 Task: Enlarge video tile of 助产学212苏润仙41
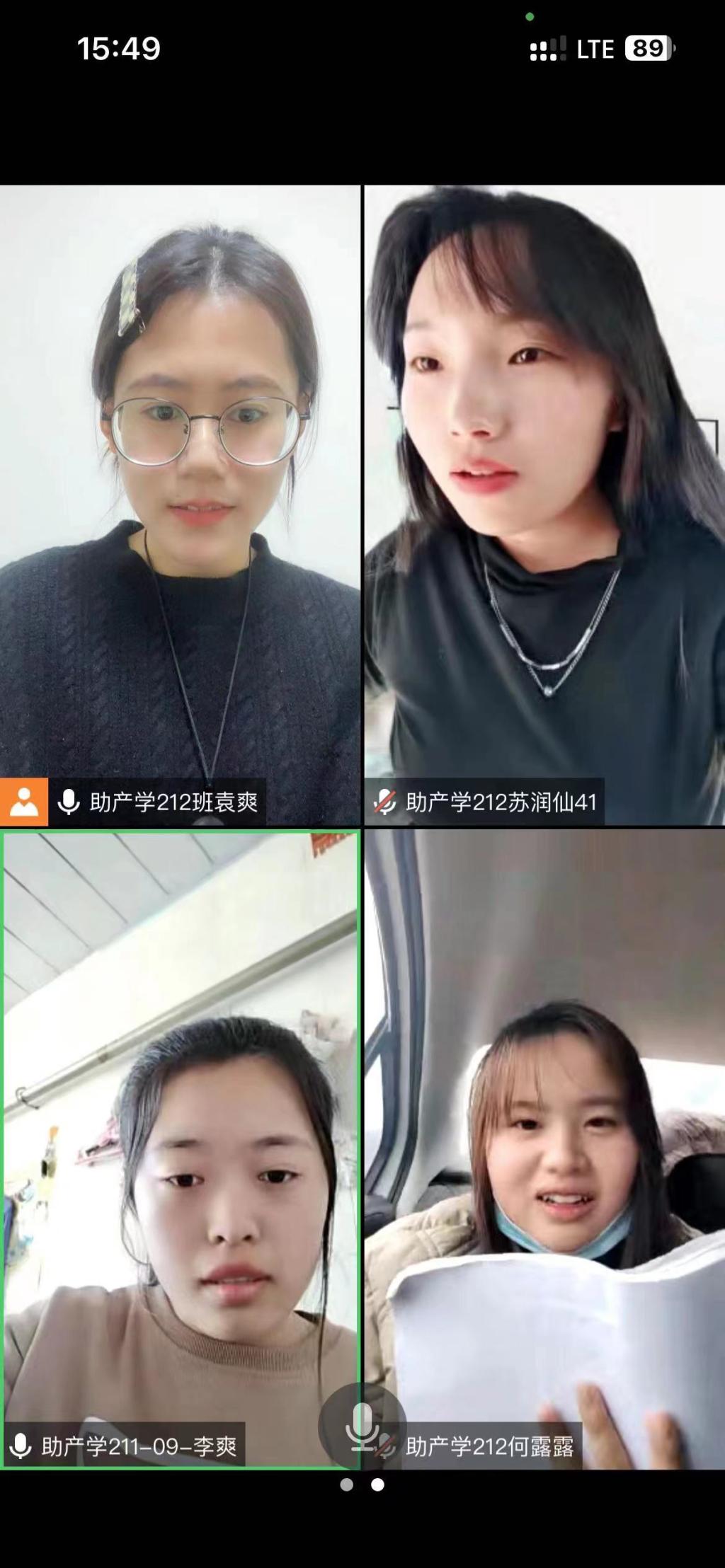544,504
